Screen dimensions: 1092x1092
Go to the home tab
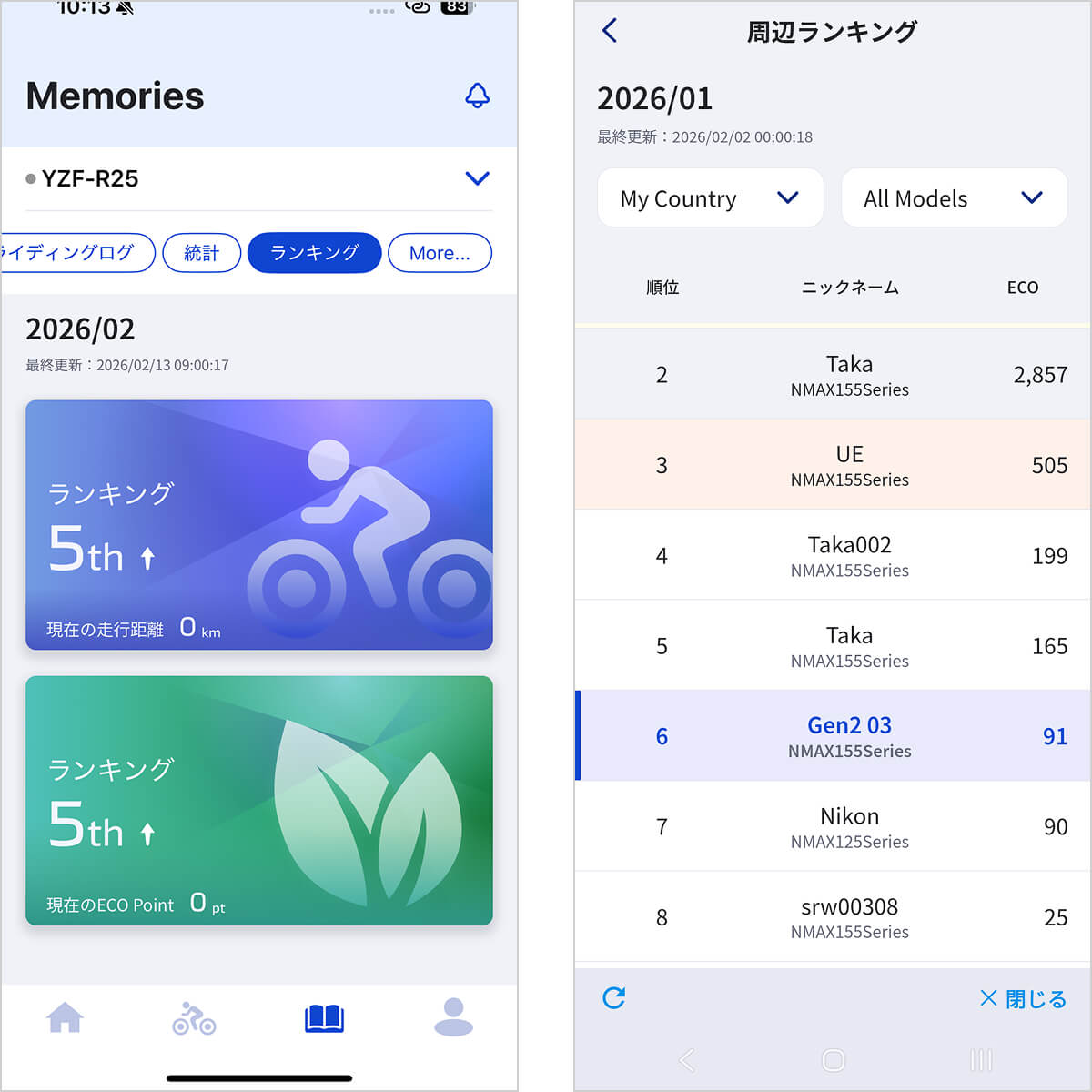tap(66, 1017)
